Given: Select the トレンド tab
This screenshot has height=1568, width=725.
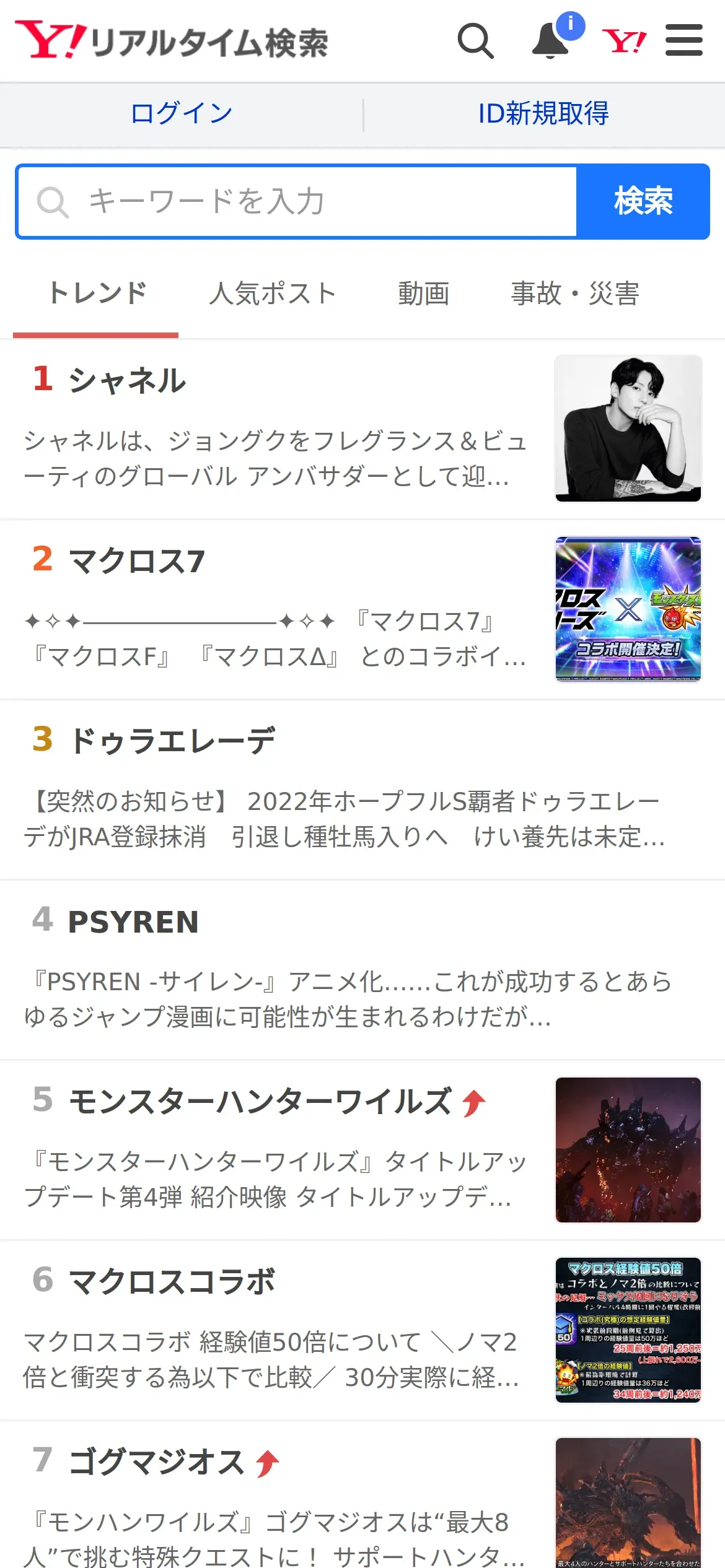Looking at the screenshot, I should (97, 294).
